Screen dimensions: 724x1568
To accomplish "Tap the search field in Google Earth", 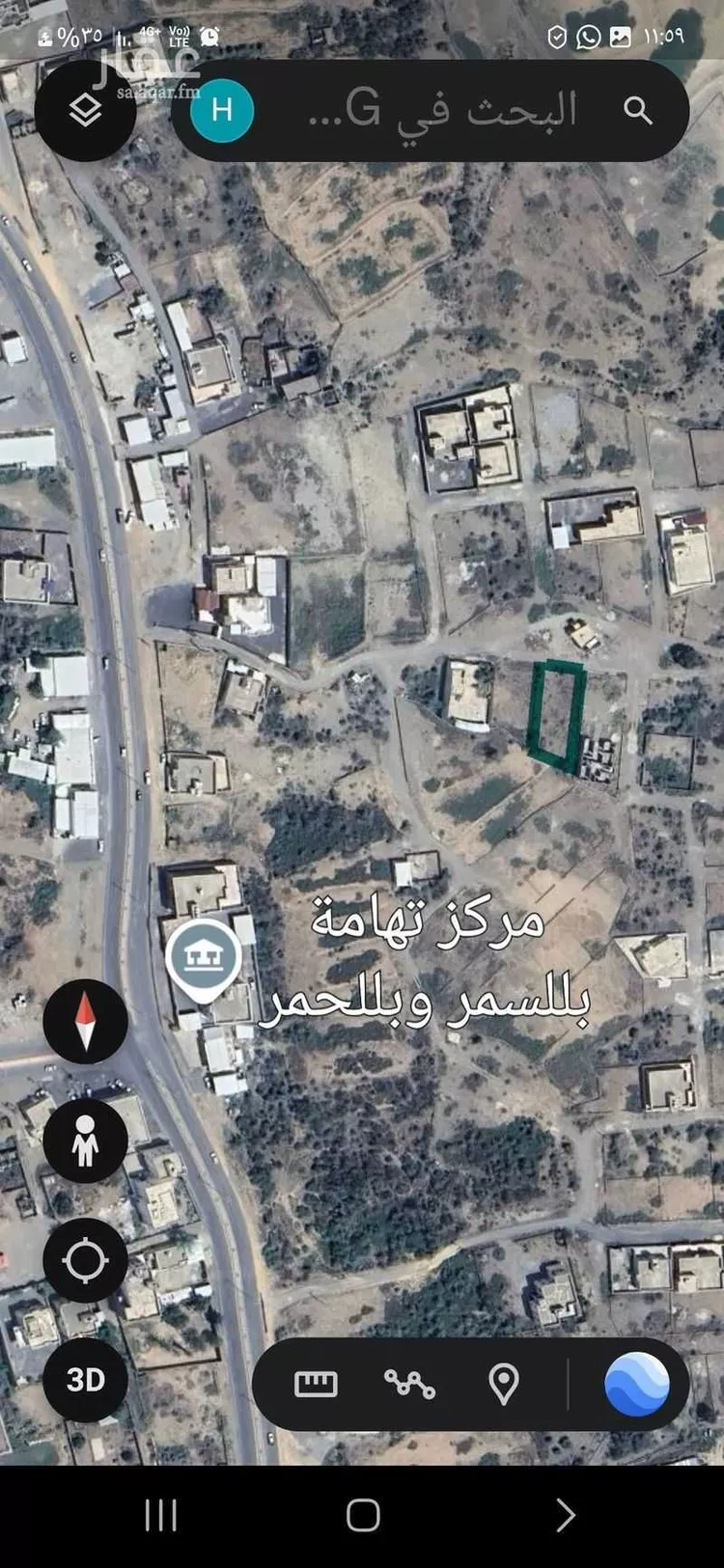I will (x=434, y=110).
